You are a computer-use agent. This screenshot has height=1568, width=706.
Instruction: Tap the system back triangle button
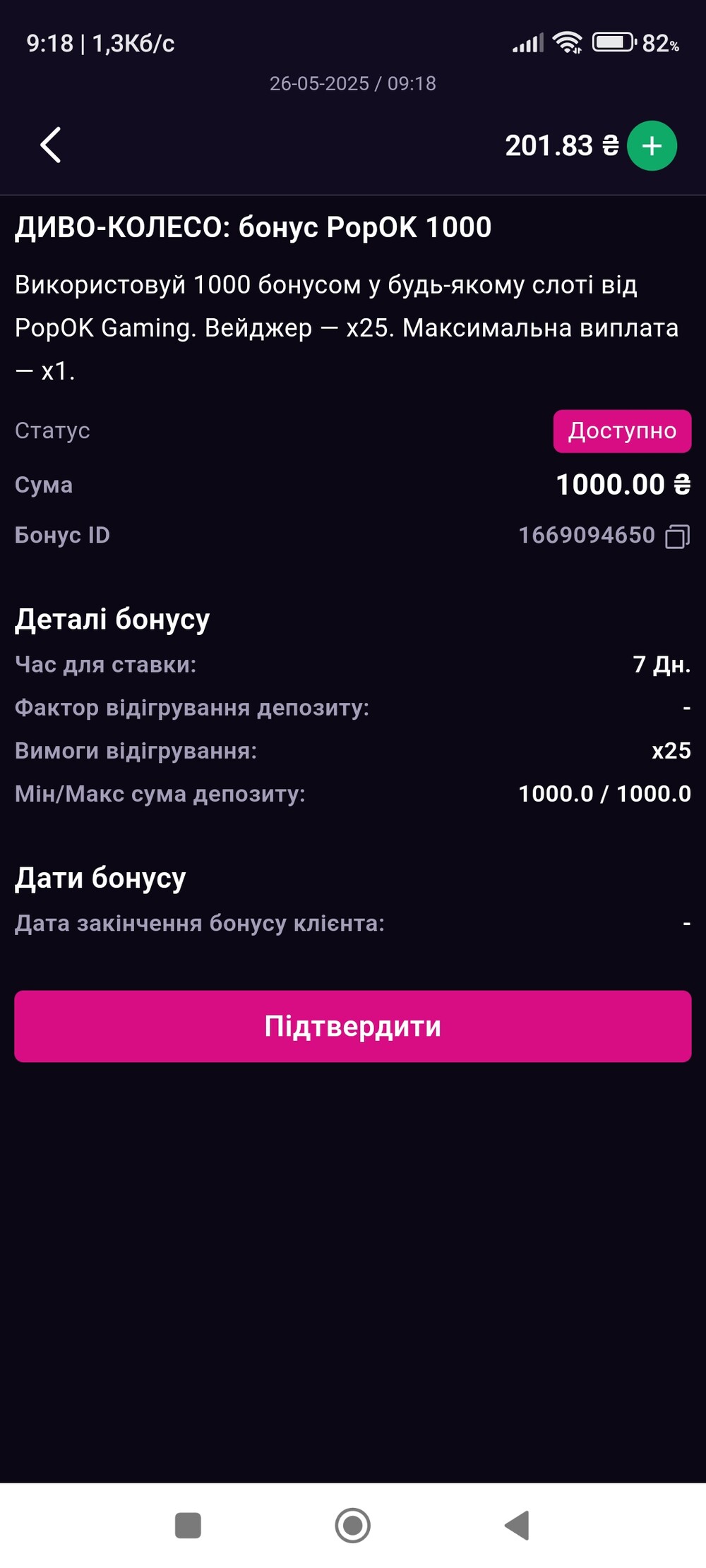(517, 1526)
